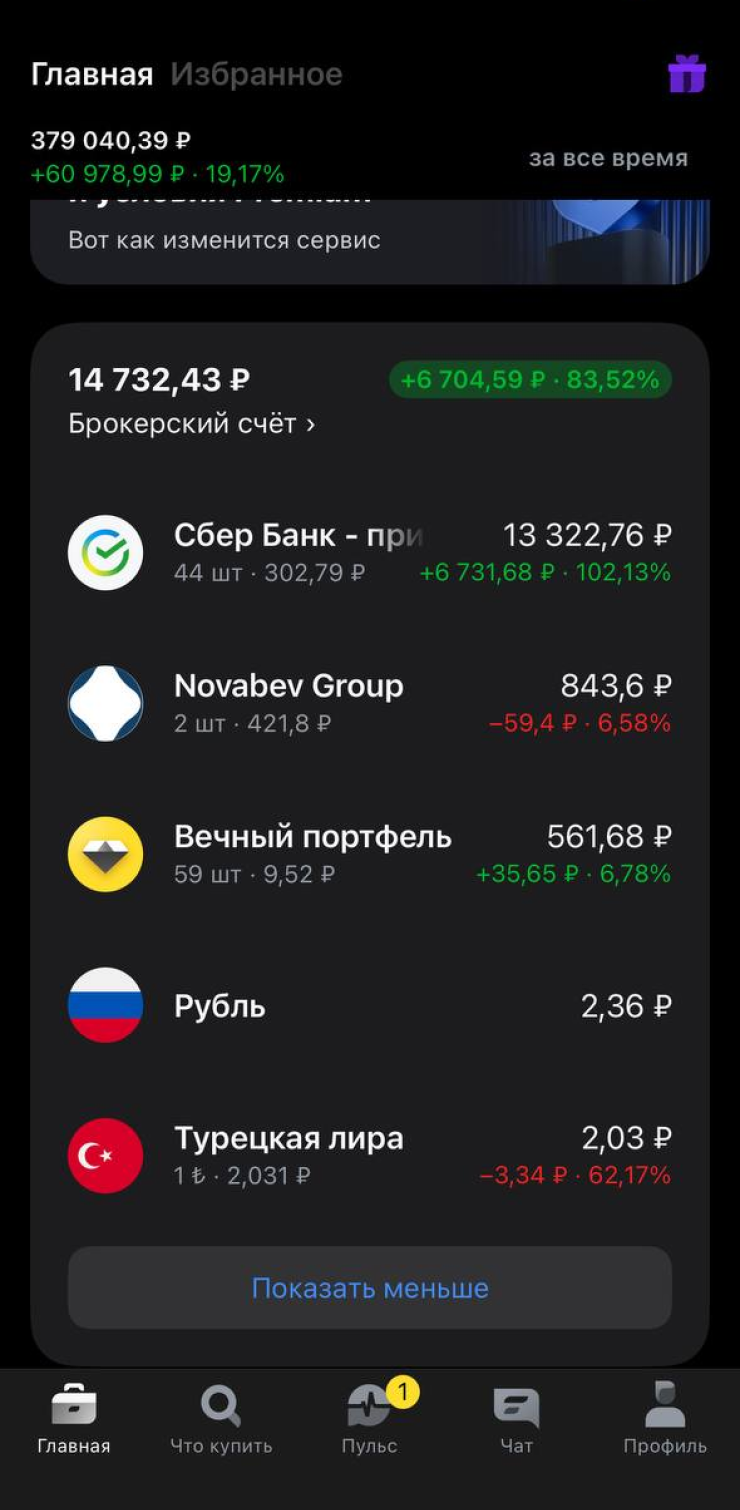Image resolution: width=740 pixels, height=1510 pixels.
Task: Open the Брокерский счёт account
Action: pos(191,424)
